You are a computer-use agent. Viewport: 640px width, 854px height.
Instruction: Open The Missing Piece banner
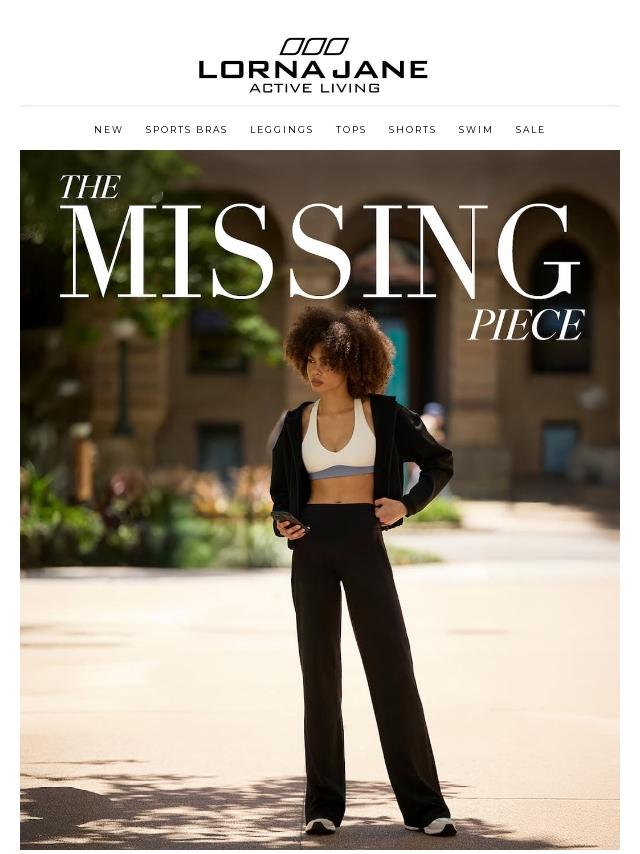pos(320,500)
